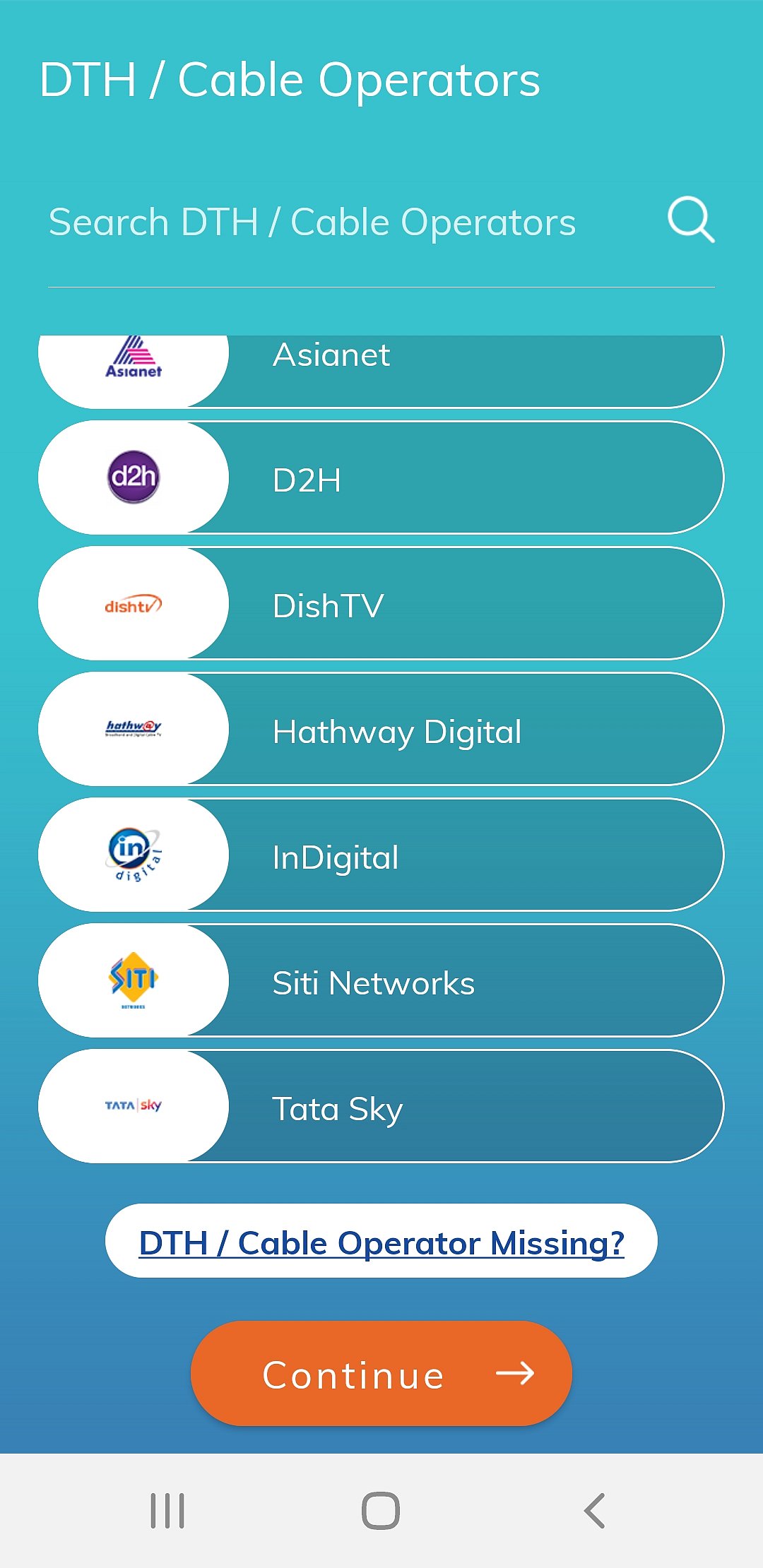The height and width of the screenshot is (1568, 763).
Task: Tap the search magnifier icon
Action: tap(690, 220)
